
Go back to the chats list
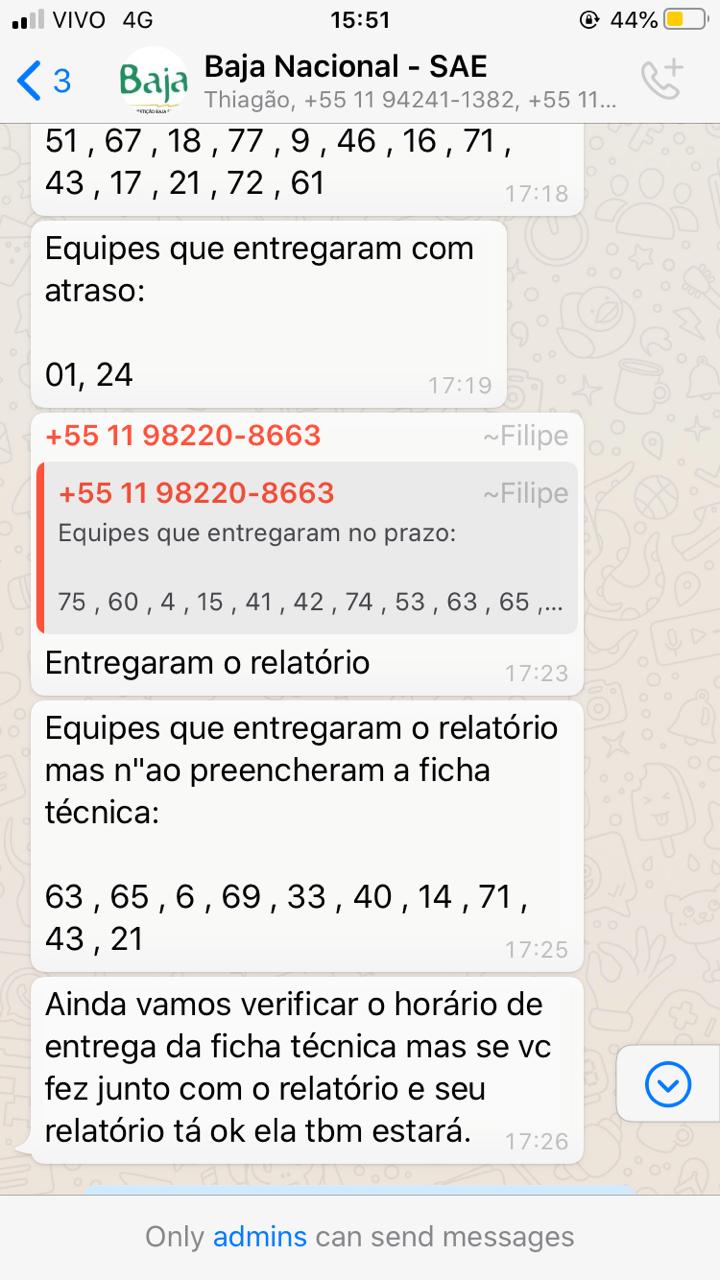(x=44, y=81)
